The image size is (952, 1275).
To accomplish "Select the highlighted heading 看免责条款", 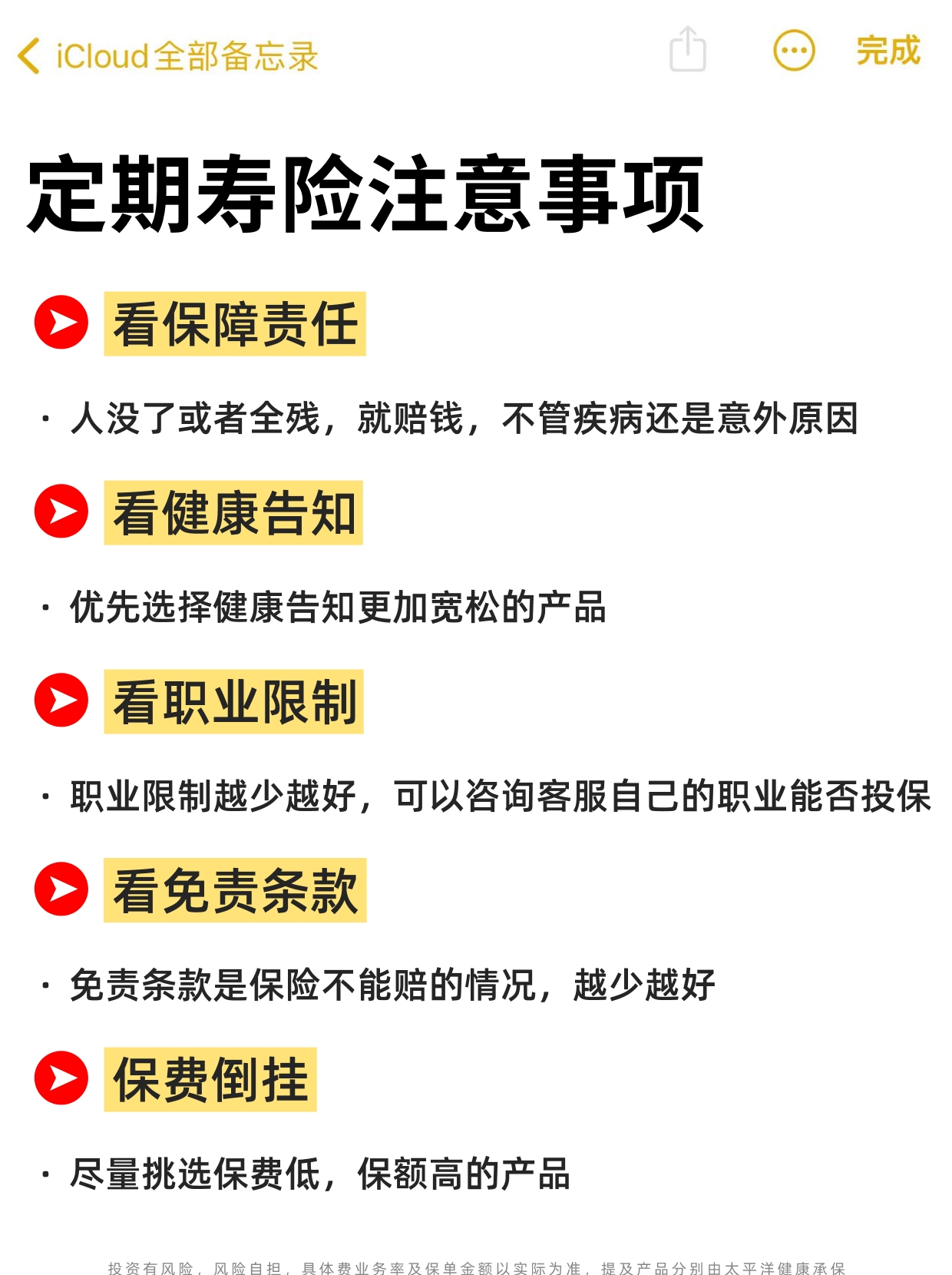I will pos(236,891).
